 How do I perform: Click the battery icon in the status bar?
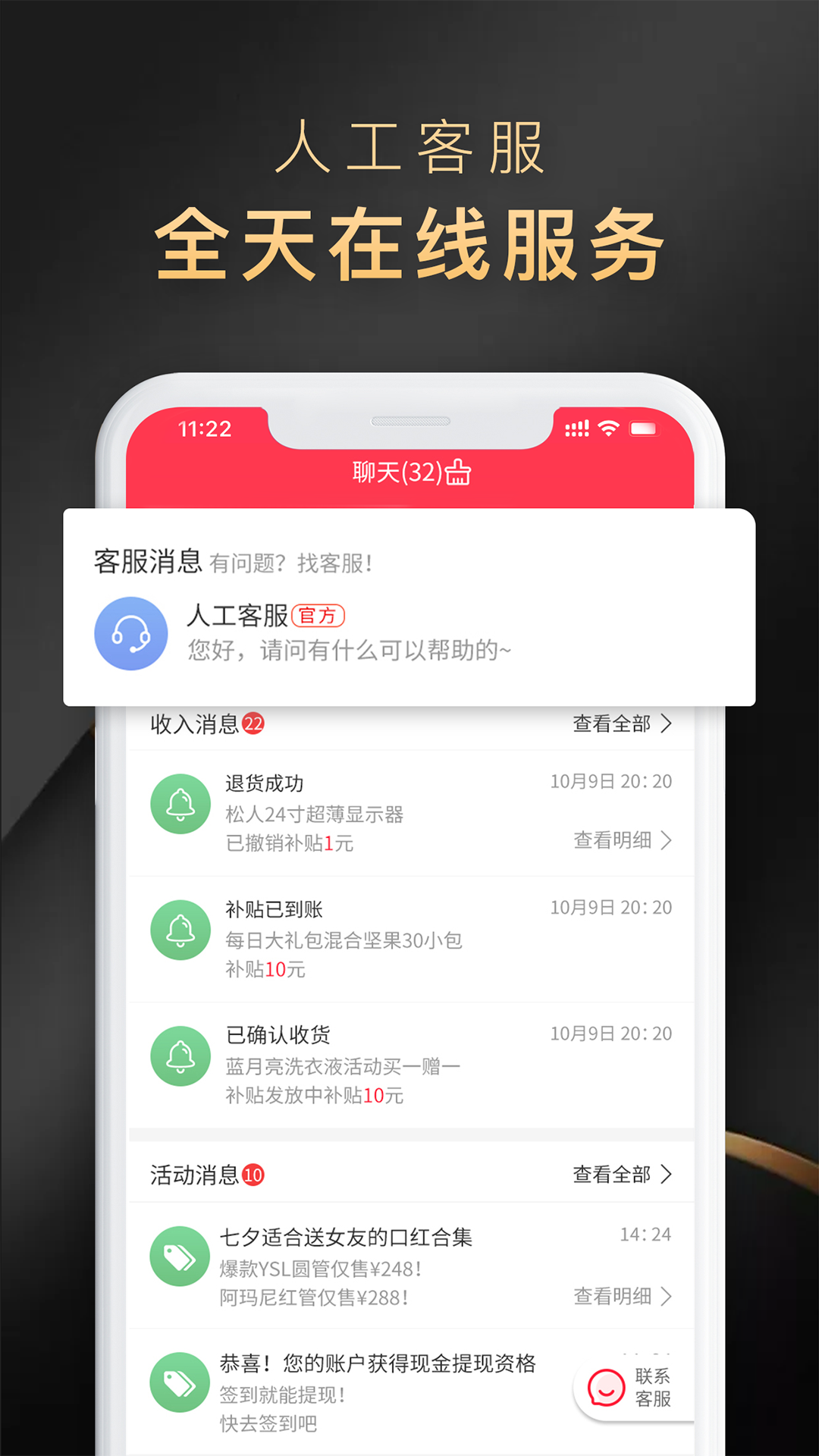(645, 429)
